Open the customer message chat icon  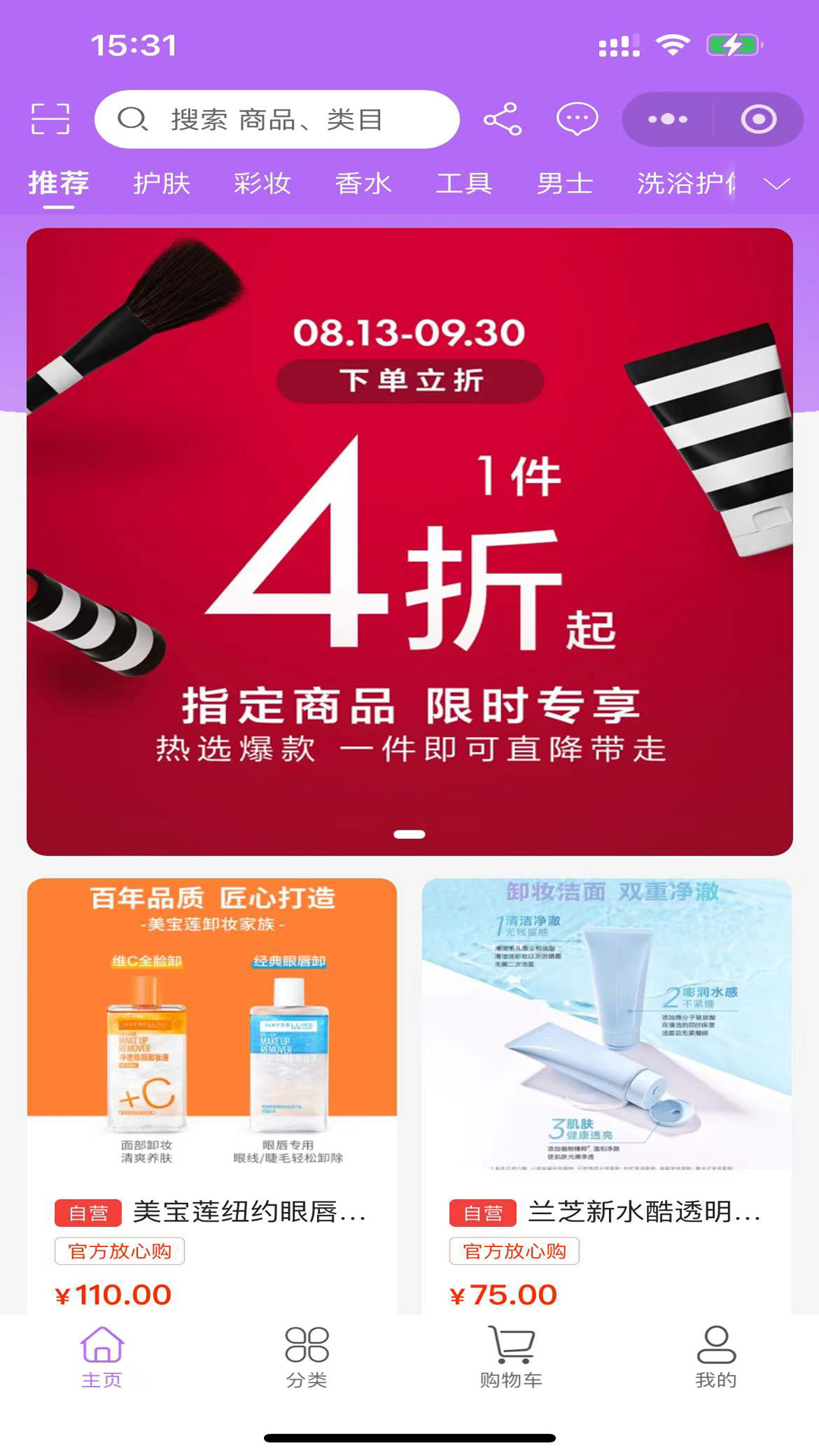click(x=577, y=119)
